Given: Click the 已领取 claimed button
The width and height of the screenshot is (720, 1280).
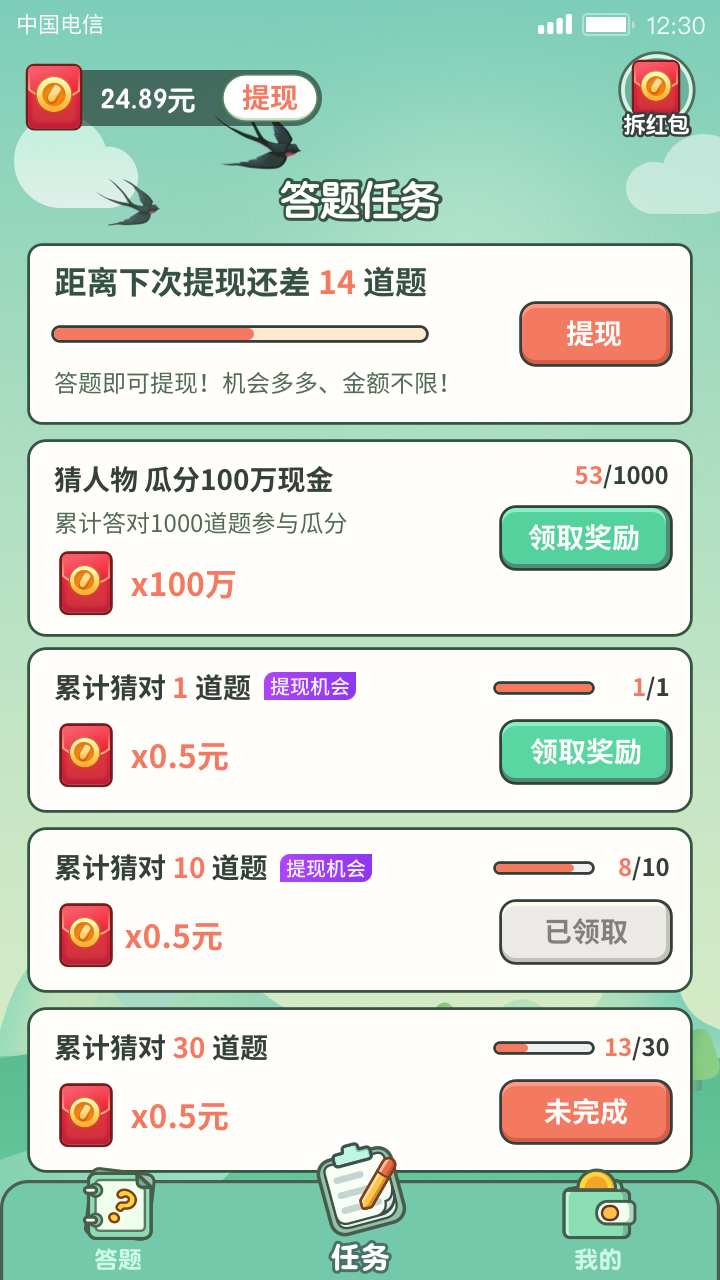Looking at the screenshot, I should [x=585, y=932].
